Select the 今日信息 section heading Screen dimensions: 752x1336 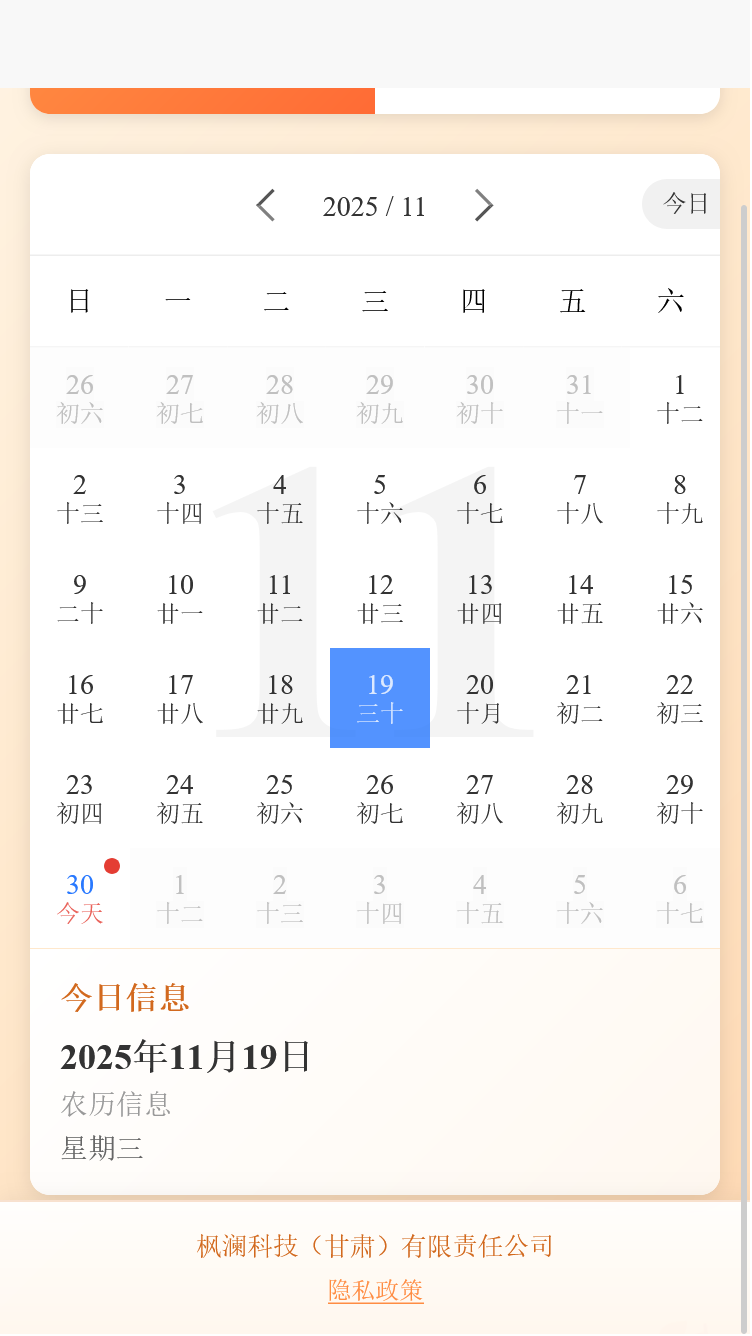(x=124, y=998)
